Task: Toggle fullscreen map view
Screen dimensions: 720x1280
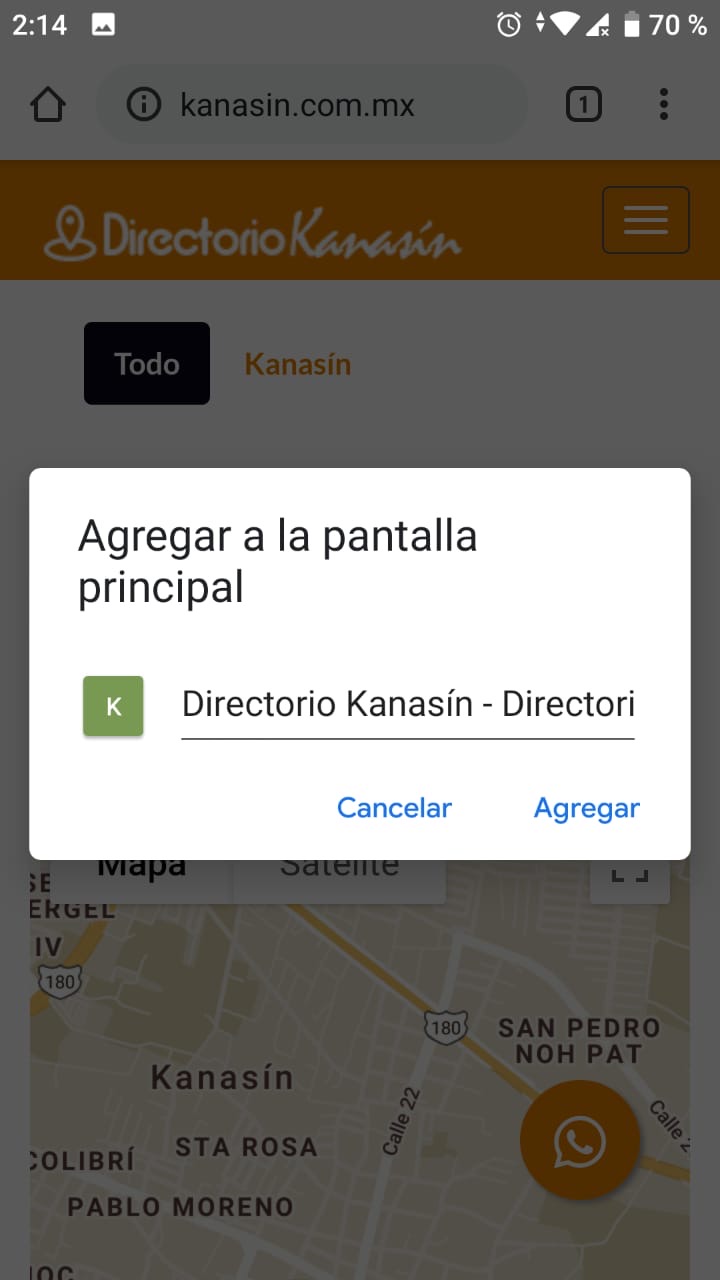Action: point(630,872)
